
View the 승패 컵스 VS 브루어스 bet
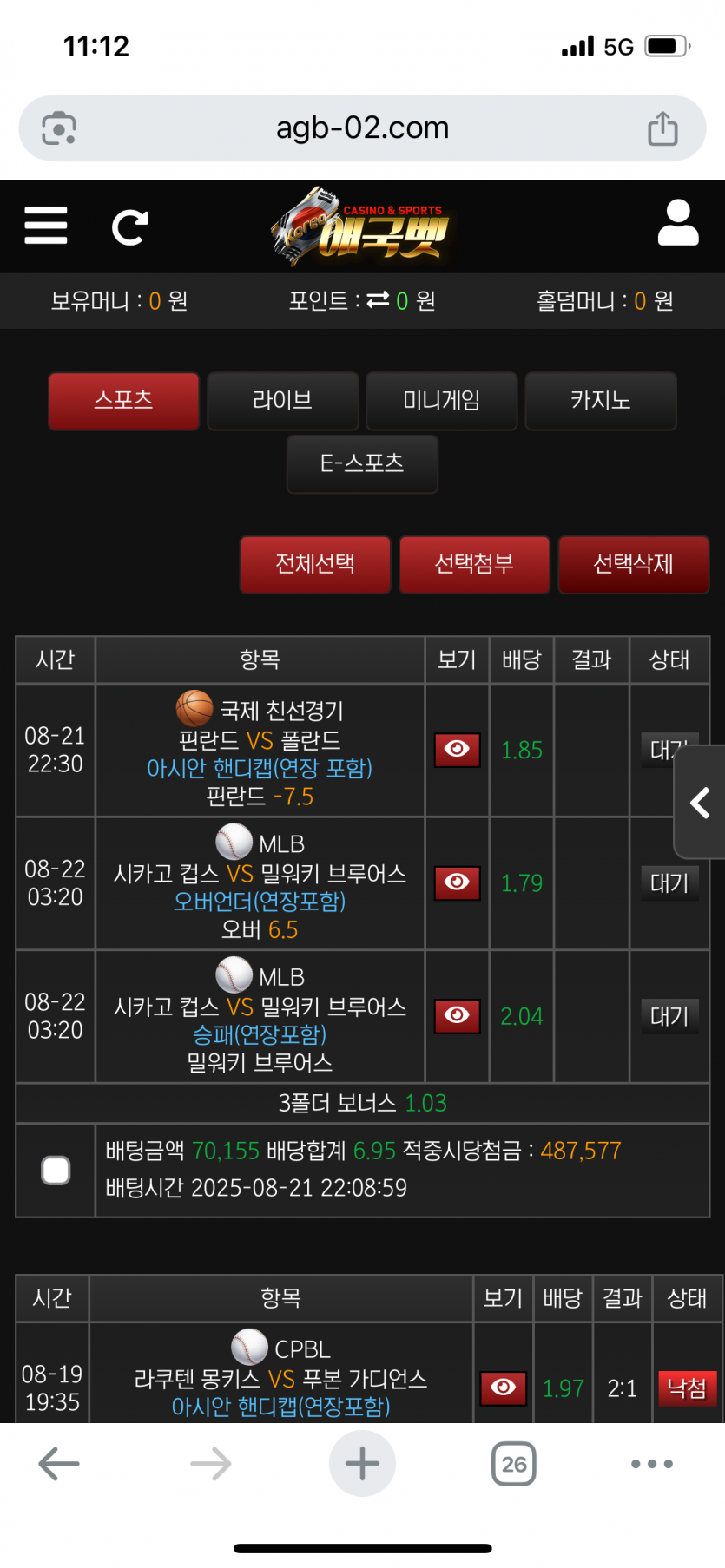point(457,1015)
